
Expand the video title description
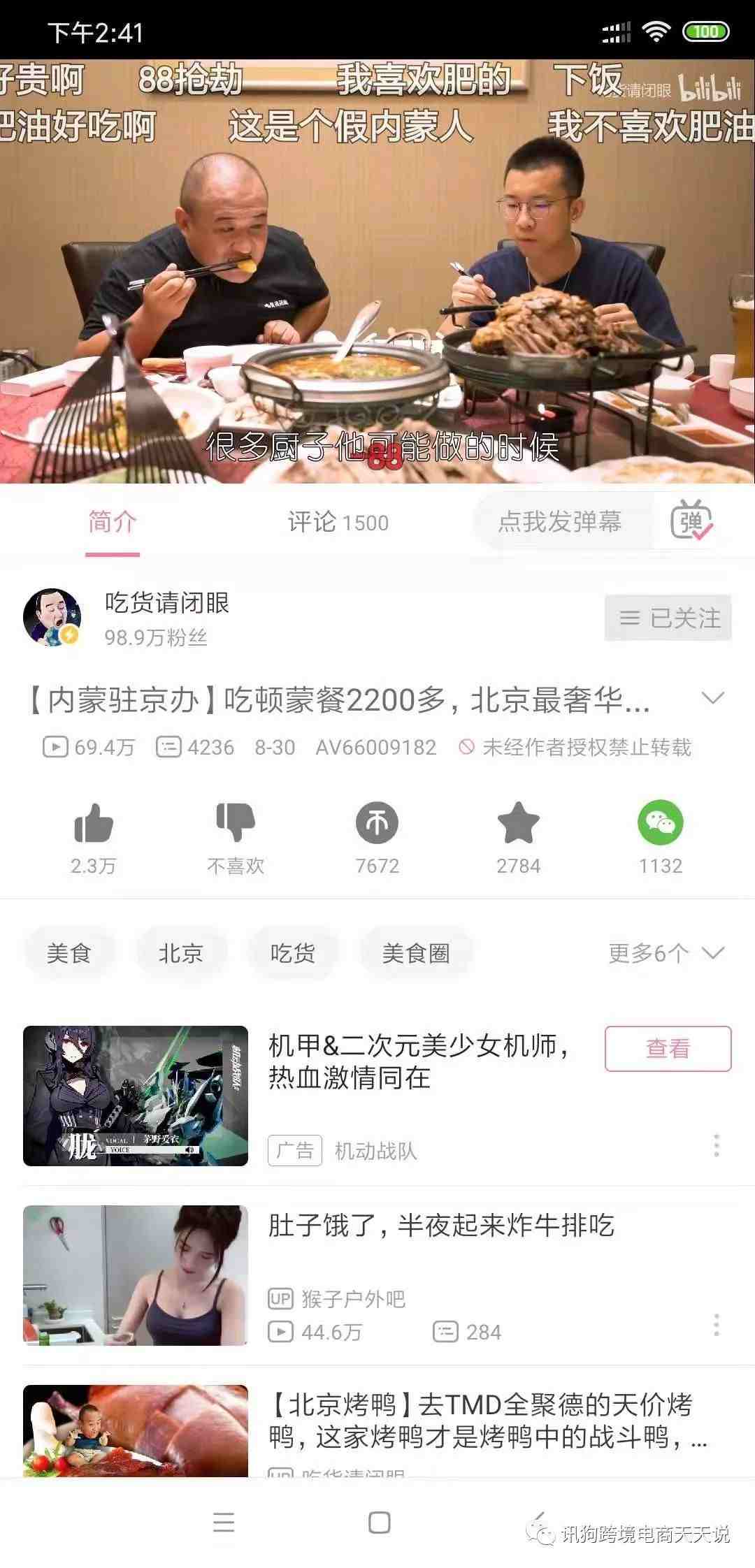pos(712,698)
